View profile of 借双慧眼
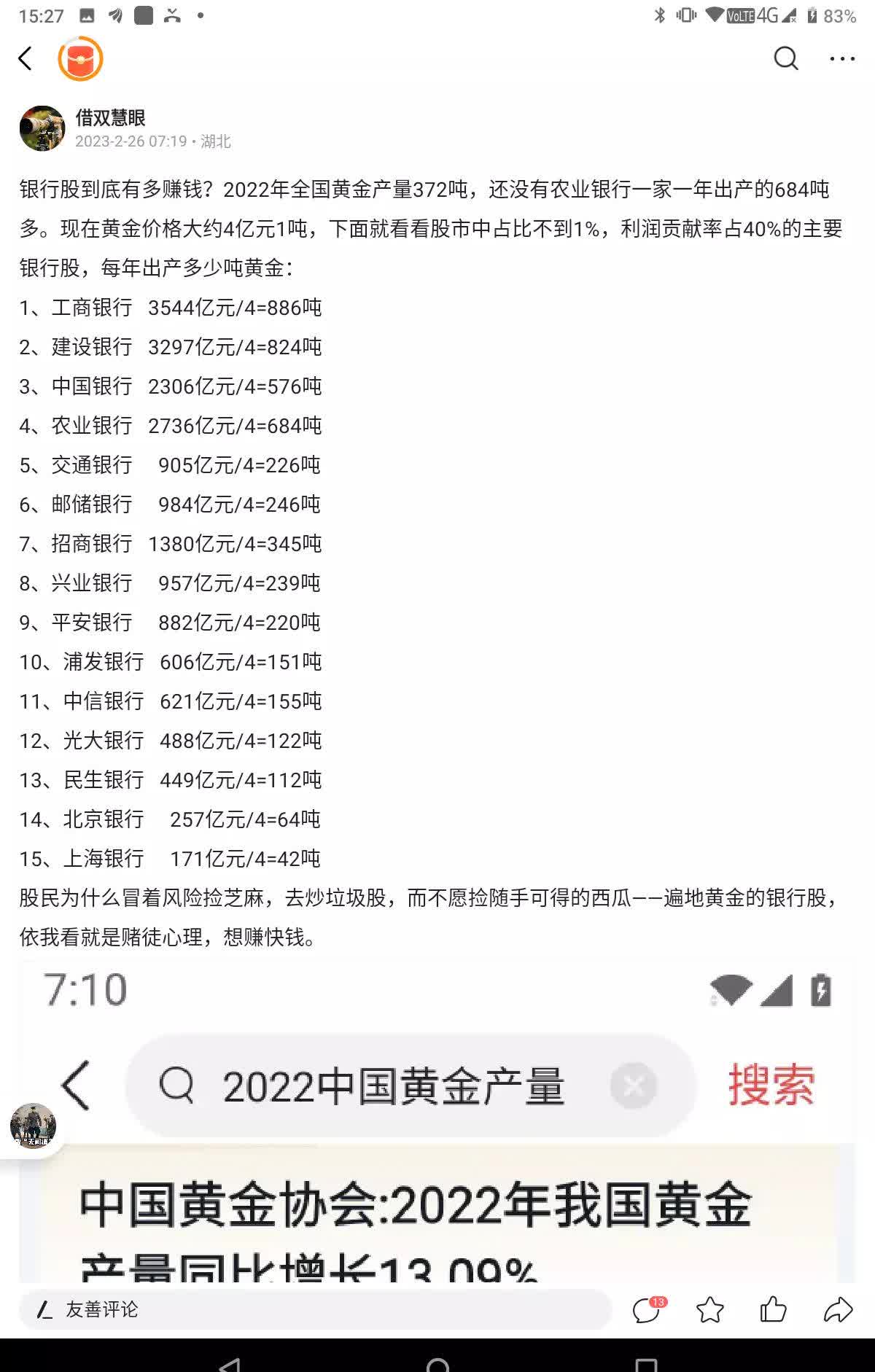 109,118
